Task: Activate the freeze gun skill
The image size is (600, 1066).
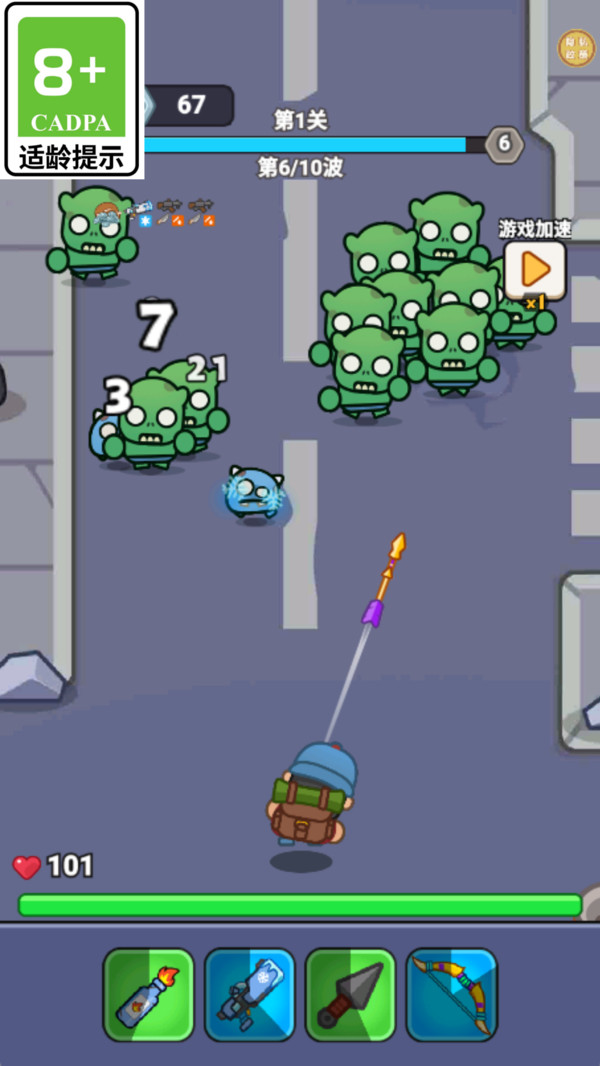Action: [x=250, y=994]
